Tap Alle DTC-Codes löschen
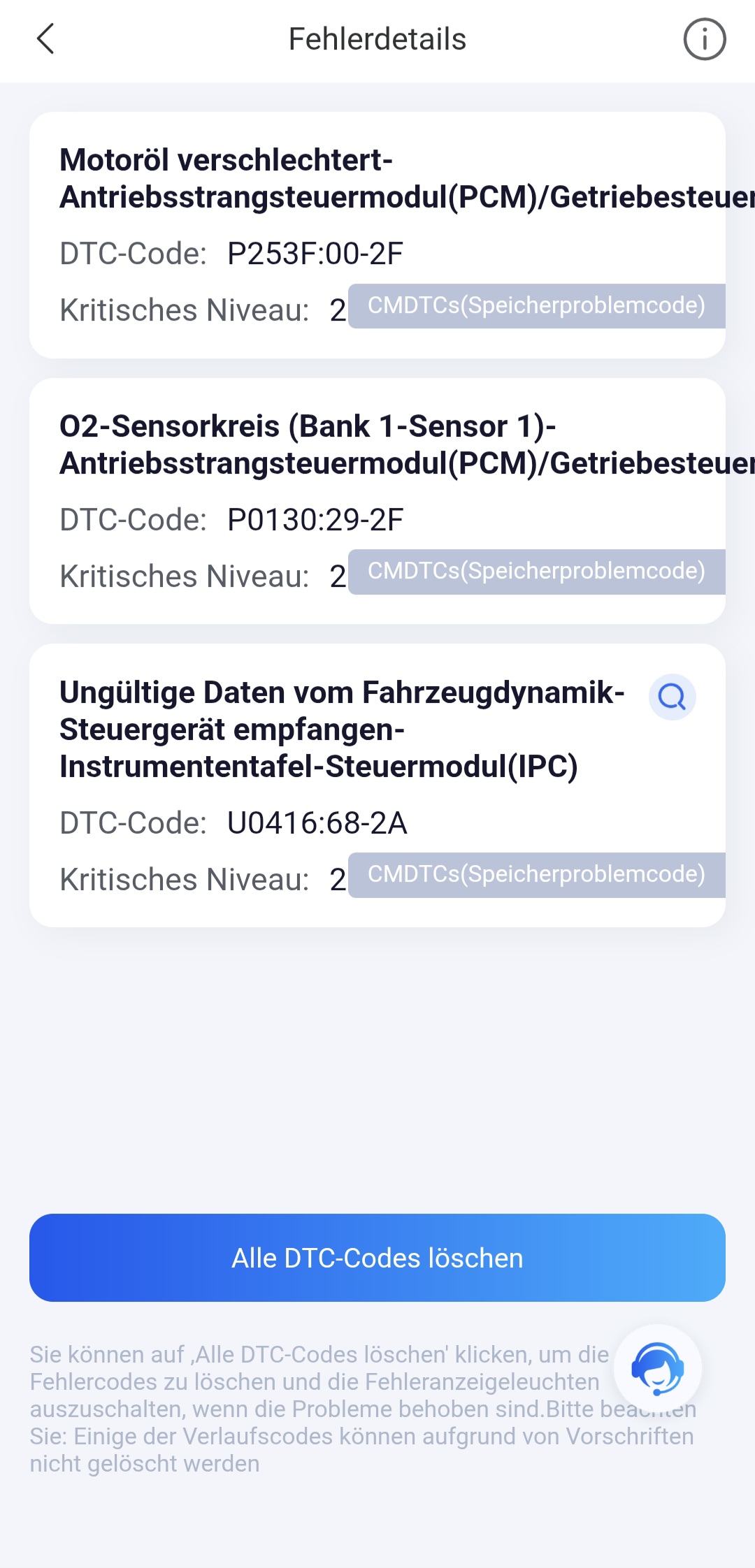Image resolution: width=755 pixels, height=1568 pixels. [377, 1258]
